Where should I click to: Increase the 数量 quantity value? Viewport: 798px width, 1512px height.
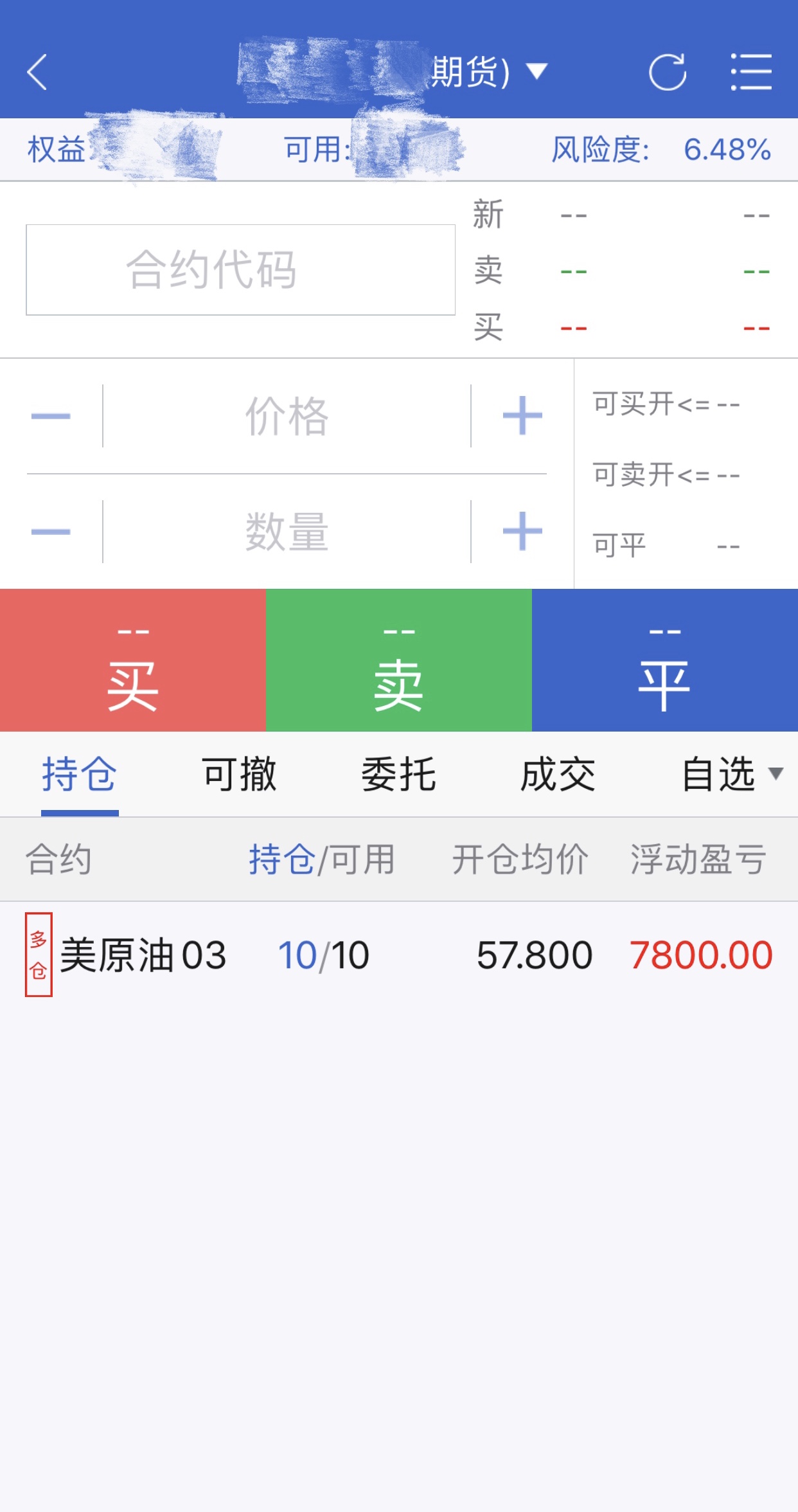coord(522,532)
